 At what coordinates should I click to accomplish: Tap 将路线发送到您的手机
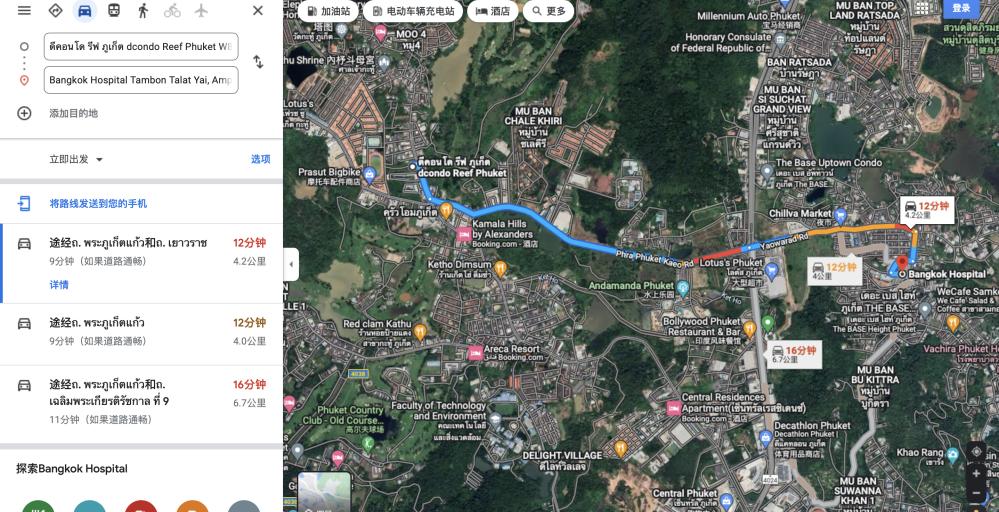(x=98, y=203)
